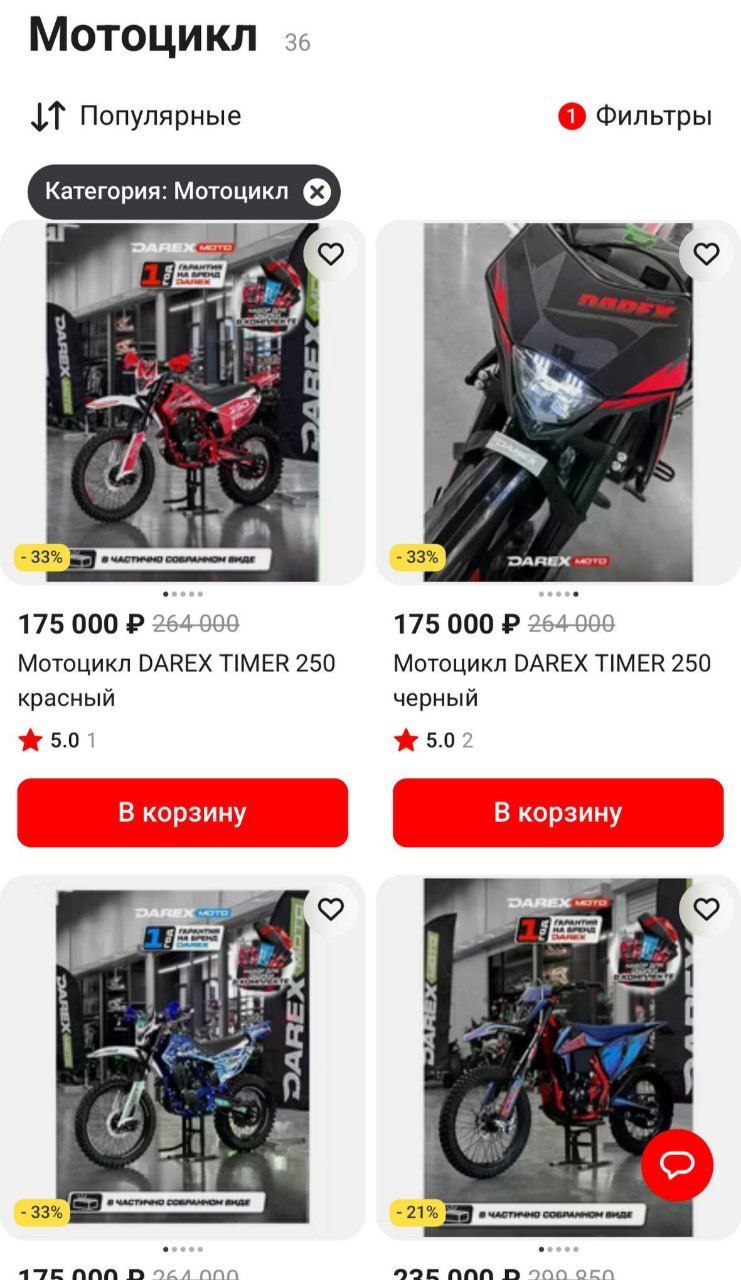Image resolution: width=741 pixels, height=1280 pixels.
Task: Add черный DAREX TIMER 250 в корзину
Action: 558,812
